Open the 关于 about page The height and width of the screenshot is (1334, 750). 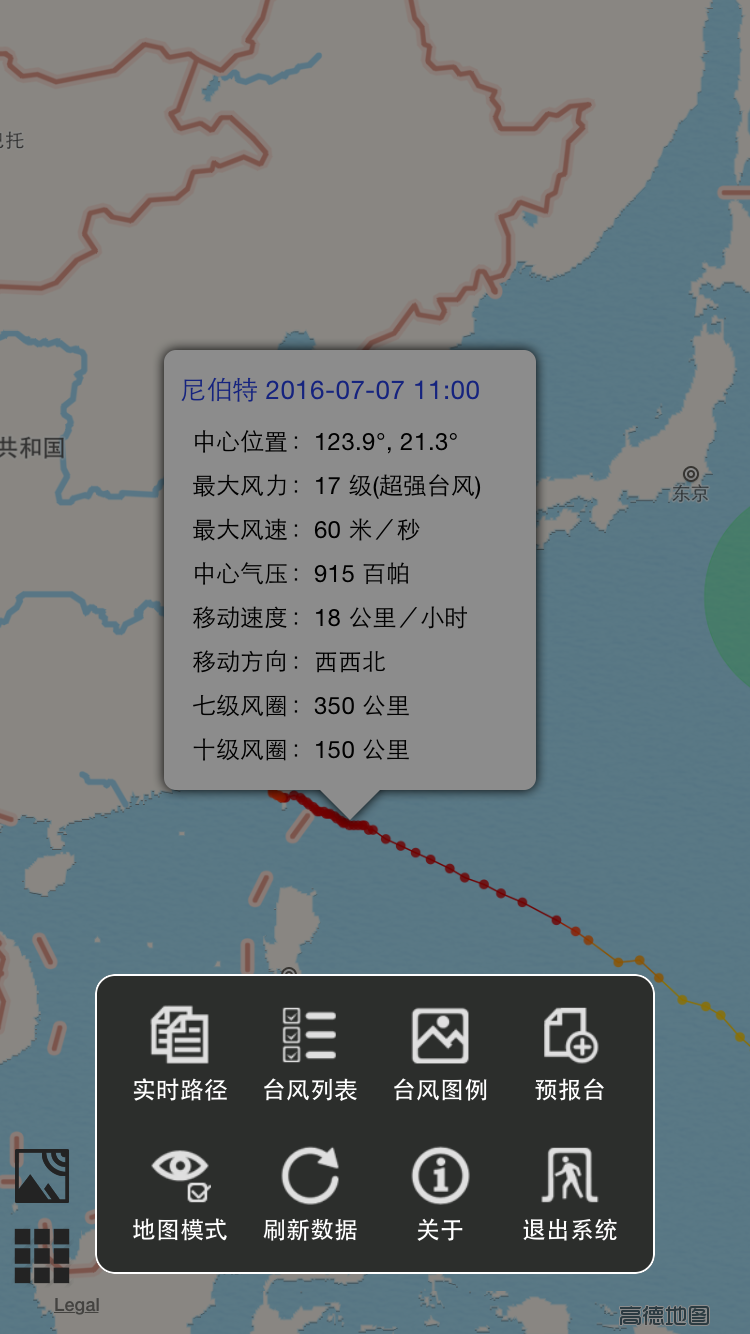click(x=440, y=1194)
